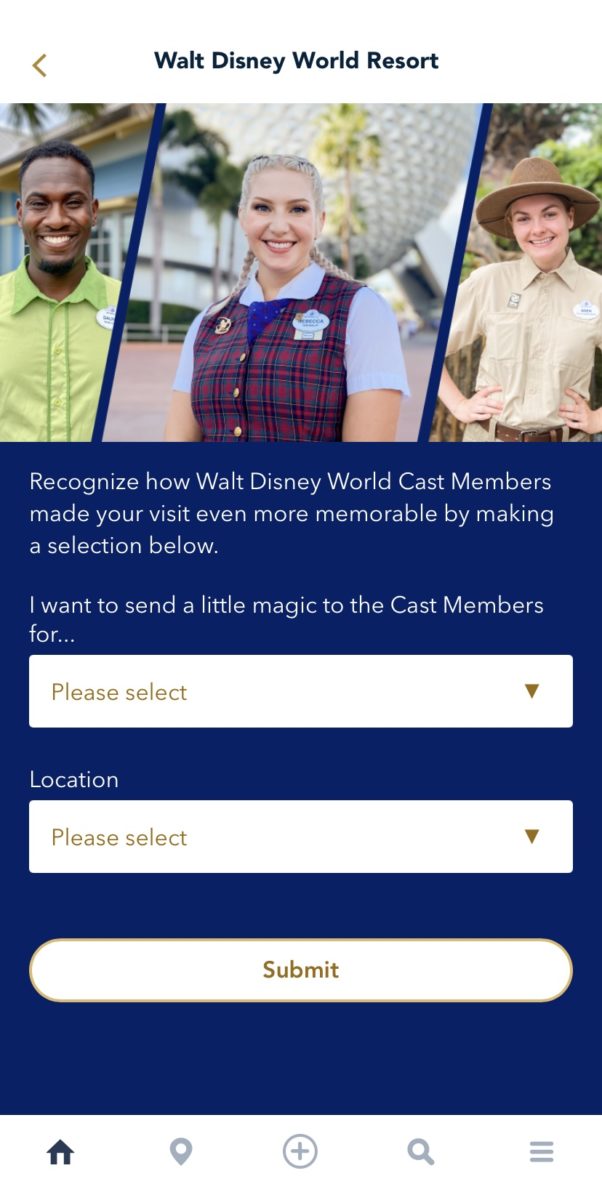602x1200 pixels.
Task: Switch to the Home tab
Action: (61, 1152)
